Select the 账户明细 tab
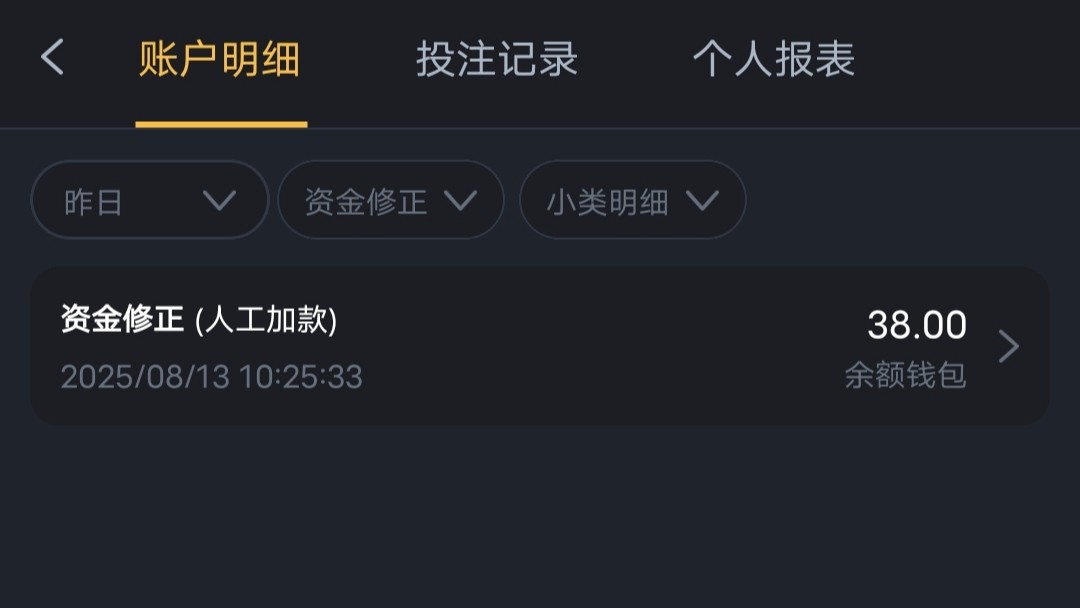The image size is (1080, 608). point(220,60)
